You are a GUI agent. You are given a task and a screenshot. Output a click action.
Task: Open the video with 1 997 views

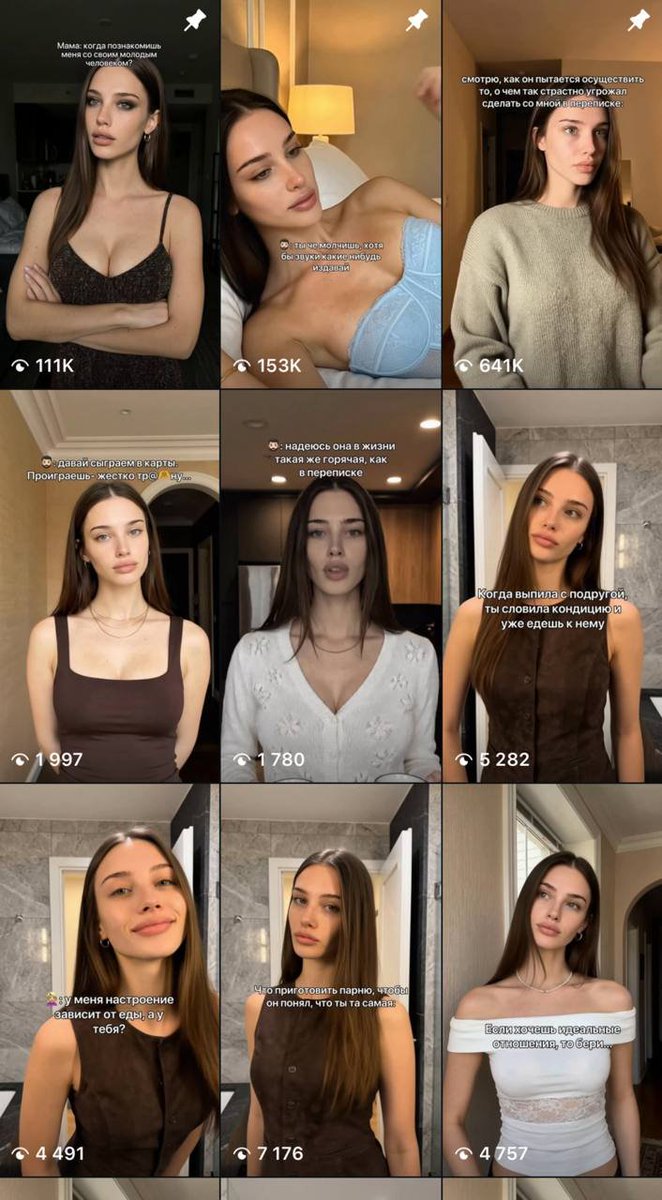tap(109, 586)
